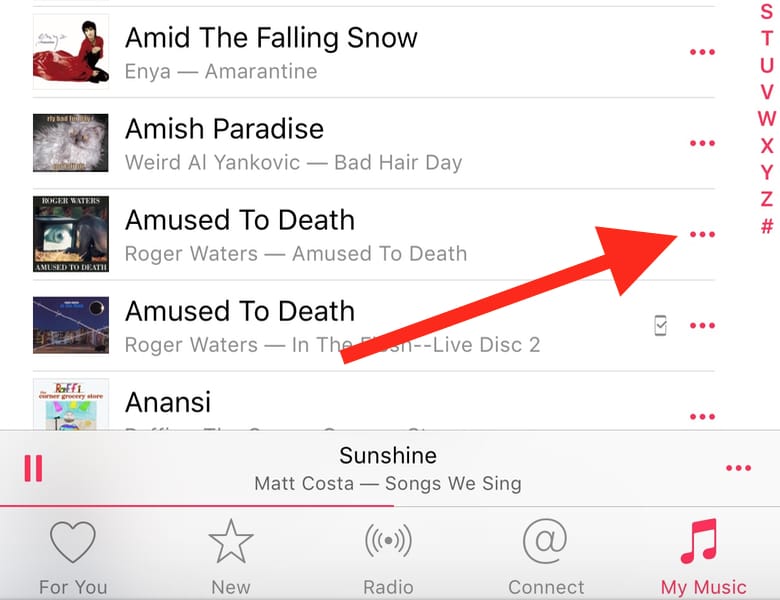The height and width of the screenshot is (600, 780).
Task: Expand the Sunshine now playing bar
Action: pos(388,468)
